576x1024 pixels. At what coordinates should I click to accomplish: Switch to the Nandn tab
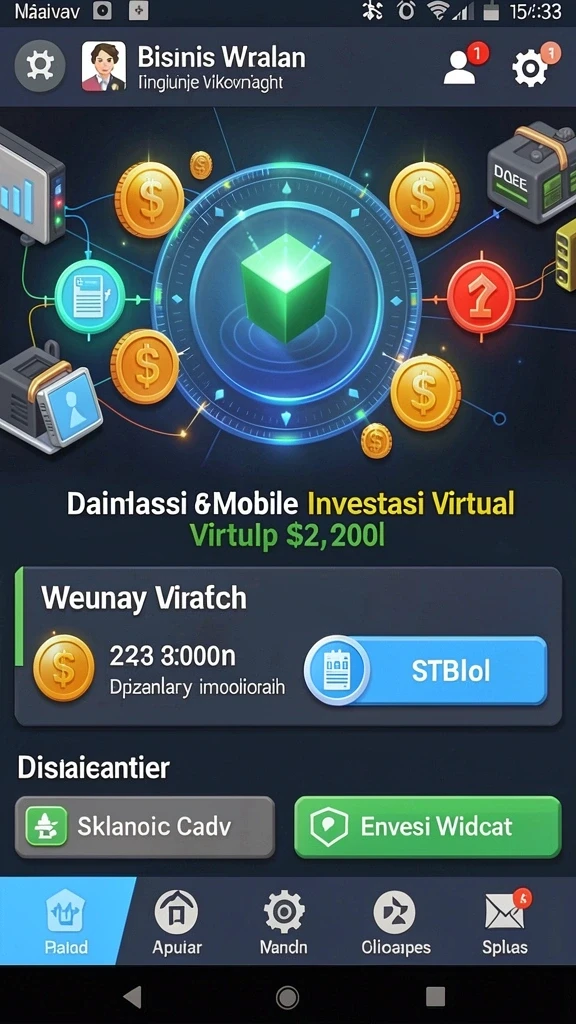point(283,920)
